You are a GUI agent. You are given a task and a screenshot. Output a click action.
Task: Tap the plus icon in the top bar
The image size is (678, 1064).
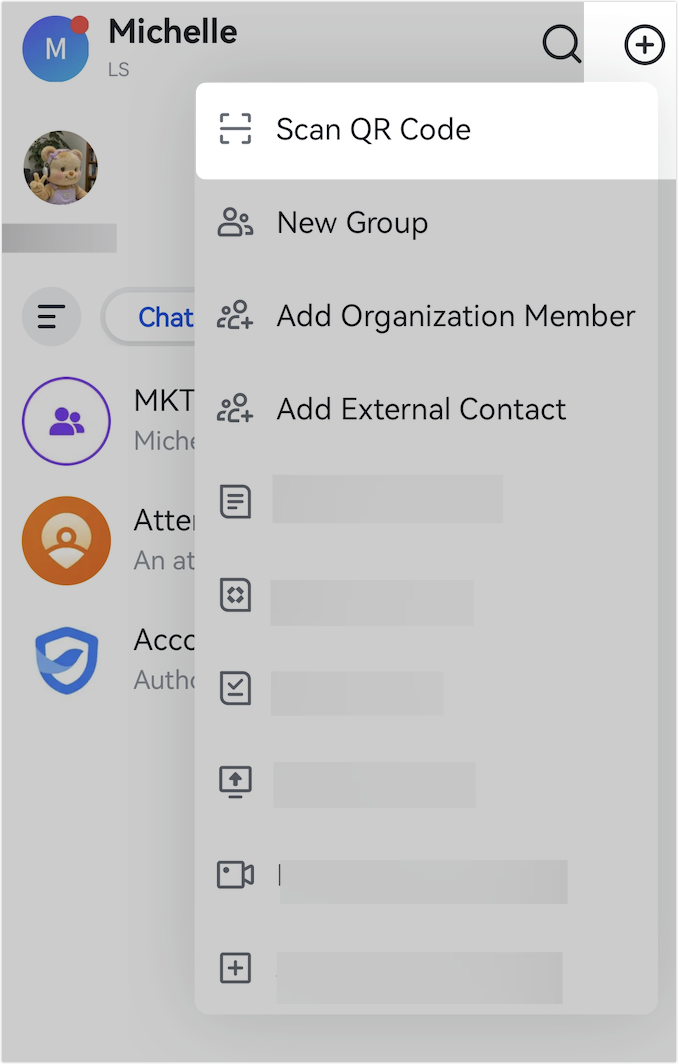[644, 45]
